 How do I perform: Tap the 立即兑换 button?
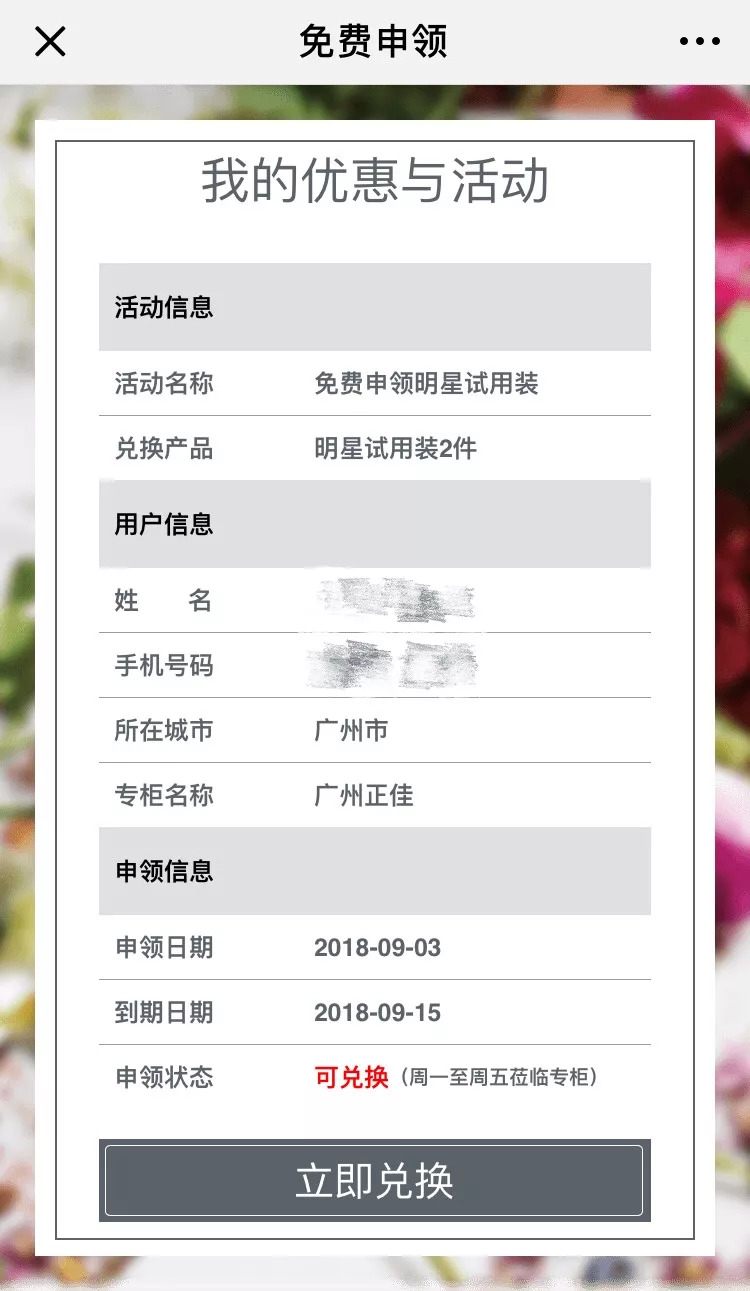coord(374,1180)
